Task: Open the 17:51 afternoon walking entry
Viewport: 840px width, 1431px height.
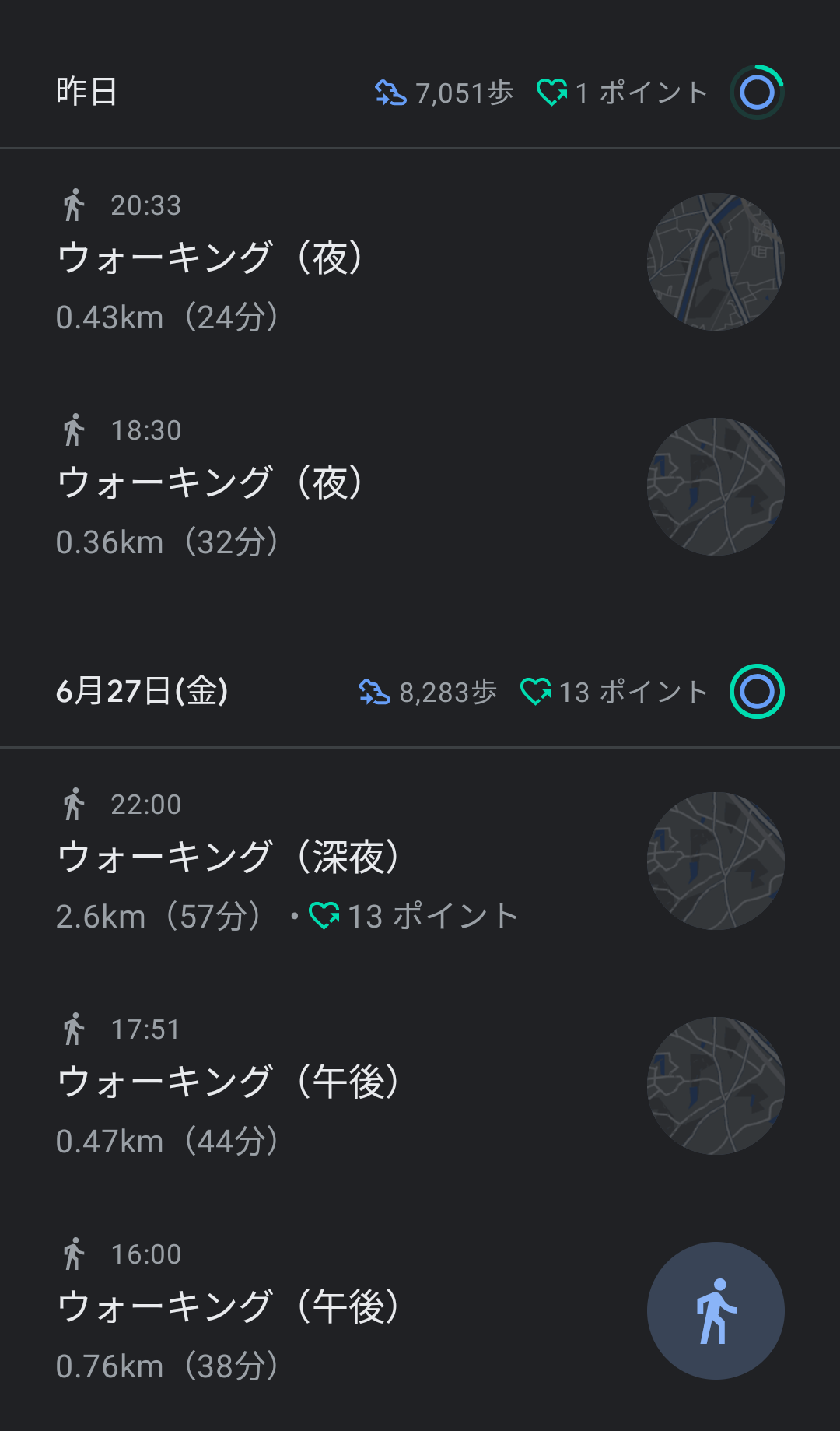Action: pos(420,1086)
